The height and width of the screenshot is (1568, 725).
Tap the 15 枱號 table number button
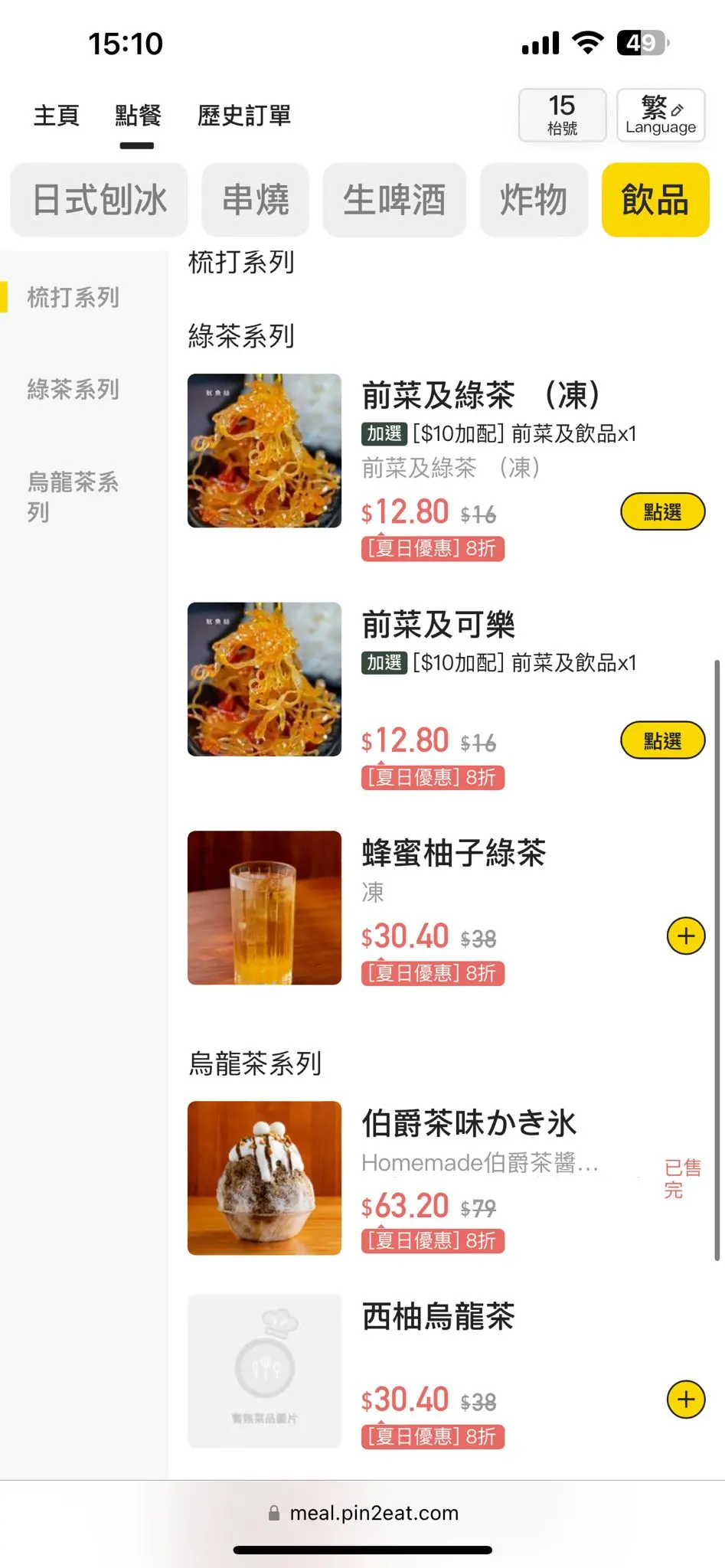pyautogui.click(x=562, y=116)
